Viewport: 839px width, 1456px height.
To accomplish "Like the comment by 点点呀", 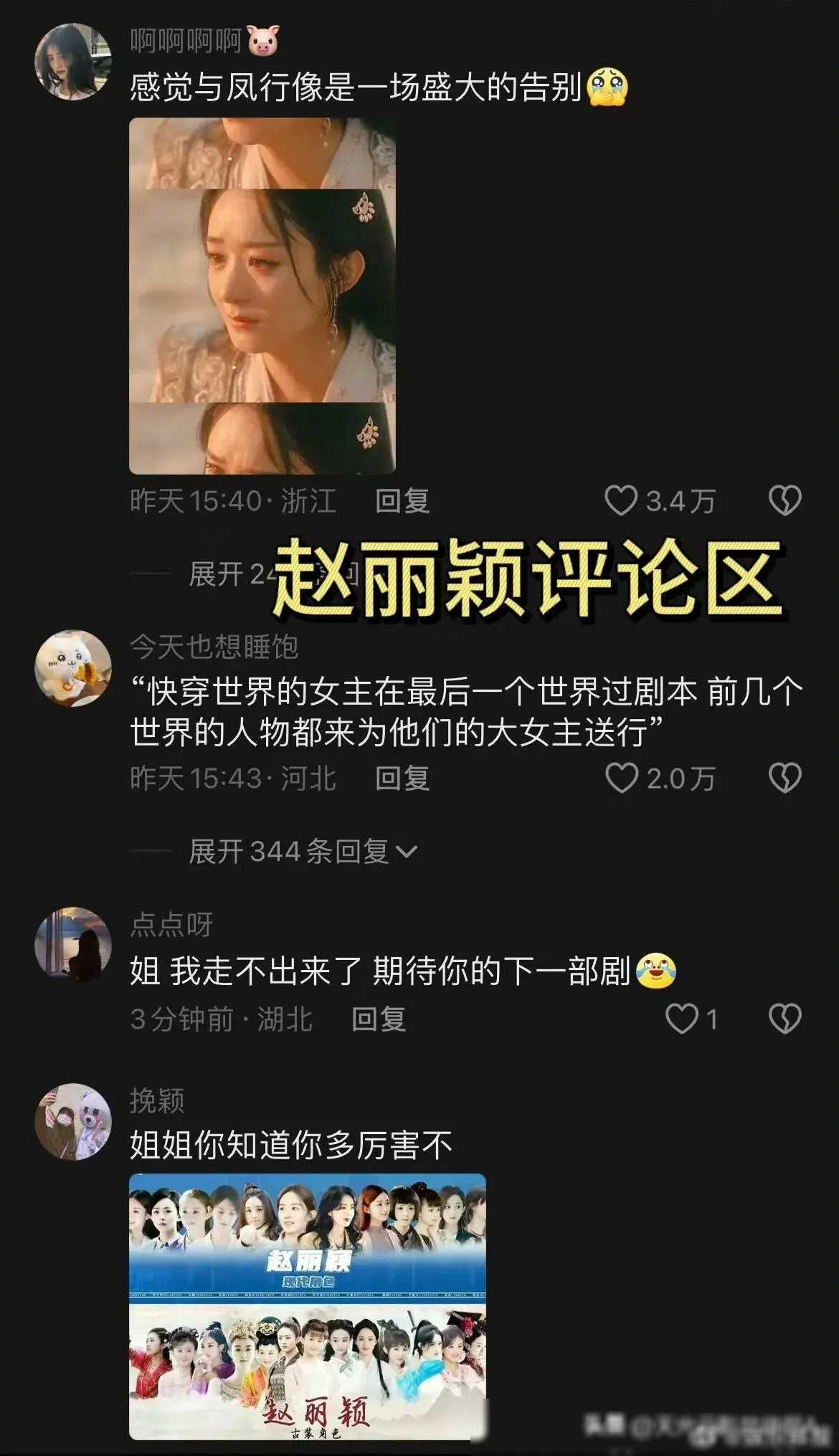I will [x=681, y=1018].
